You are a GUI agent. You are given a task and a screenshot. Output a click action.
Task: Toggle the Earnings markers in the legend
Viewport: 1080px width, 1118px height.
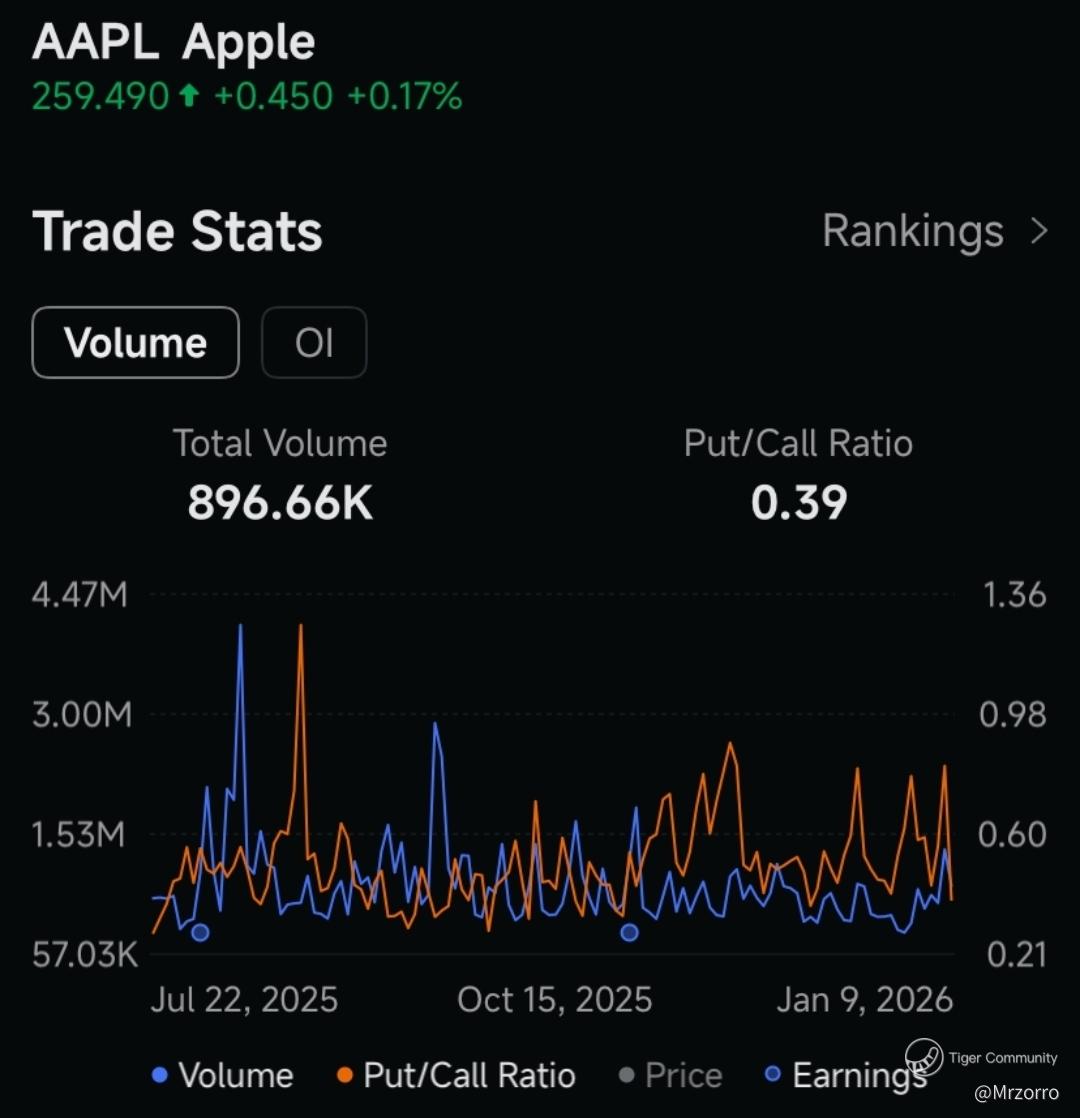(845, 1075)
